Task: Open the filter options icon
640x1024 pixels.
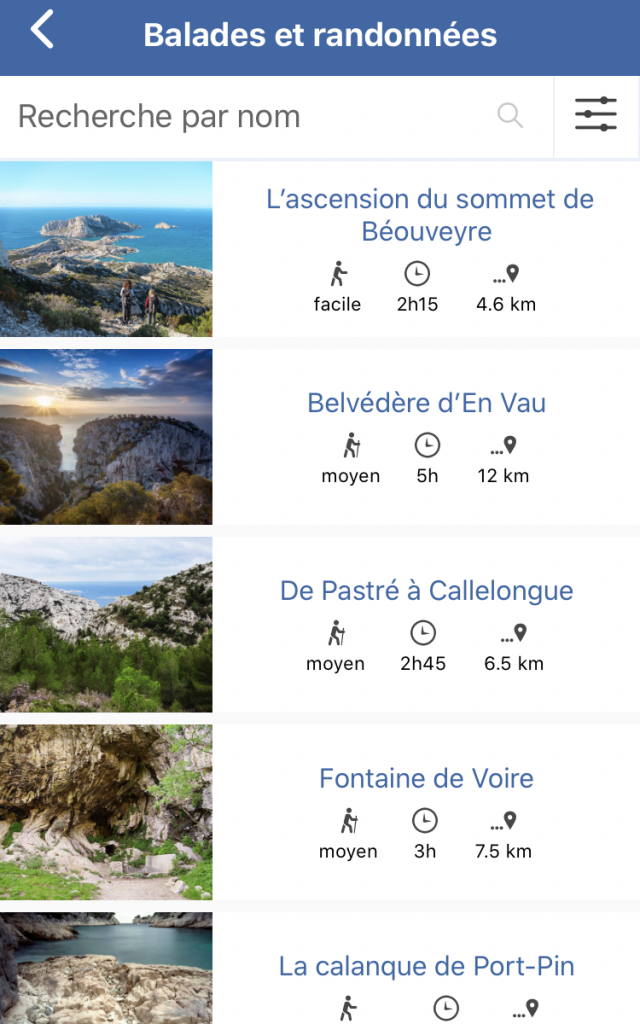Action: tap(596, 117)
